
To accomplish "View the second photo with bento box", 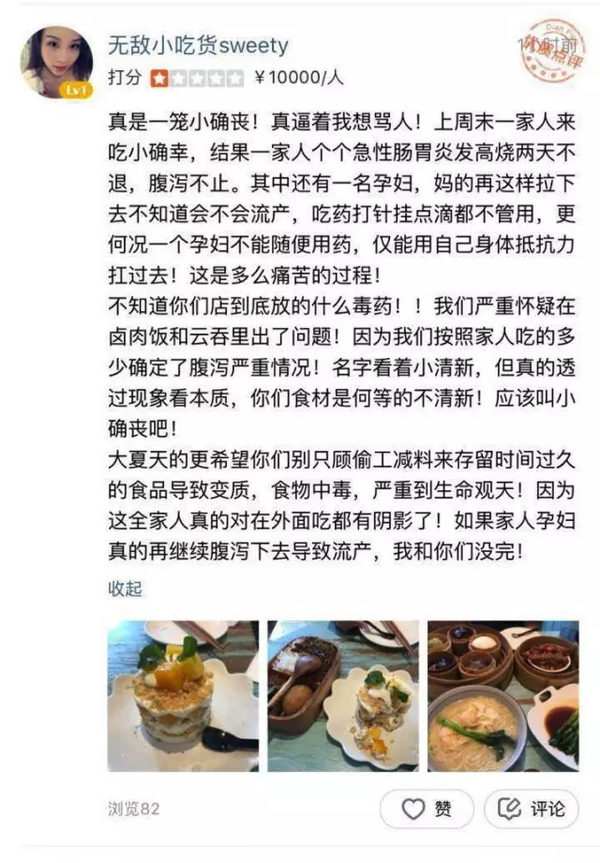I will (x=343, y=696).
